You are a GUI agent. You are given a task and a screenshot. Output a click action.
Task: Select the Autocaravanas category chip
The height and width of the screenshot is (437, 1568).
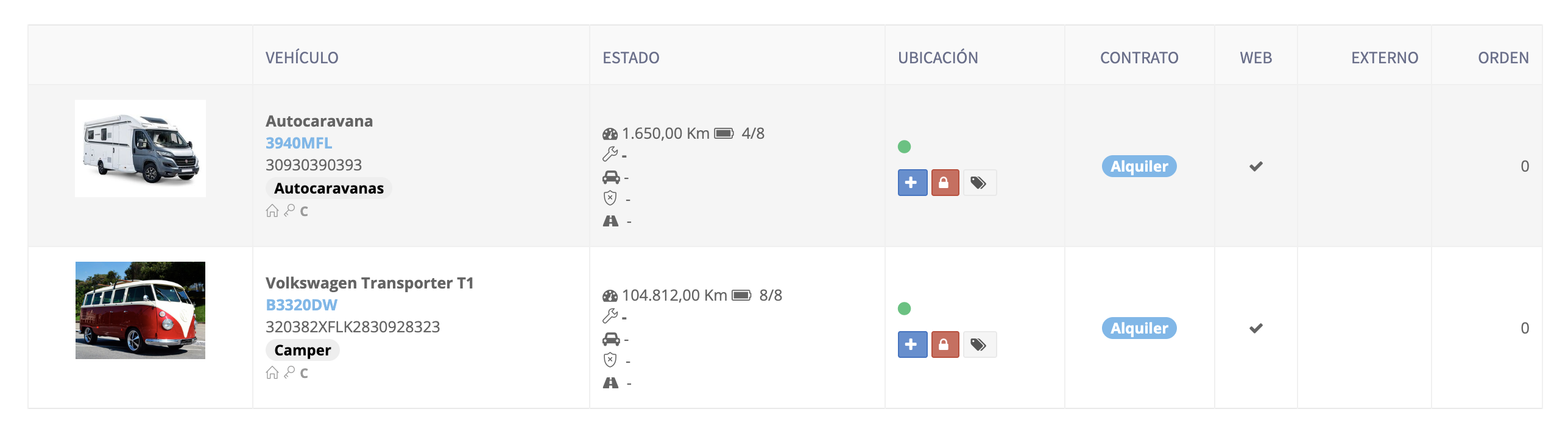tap(328, 189)
